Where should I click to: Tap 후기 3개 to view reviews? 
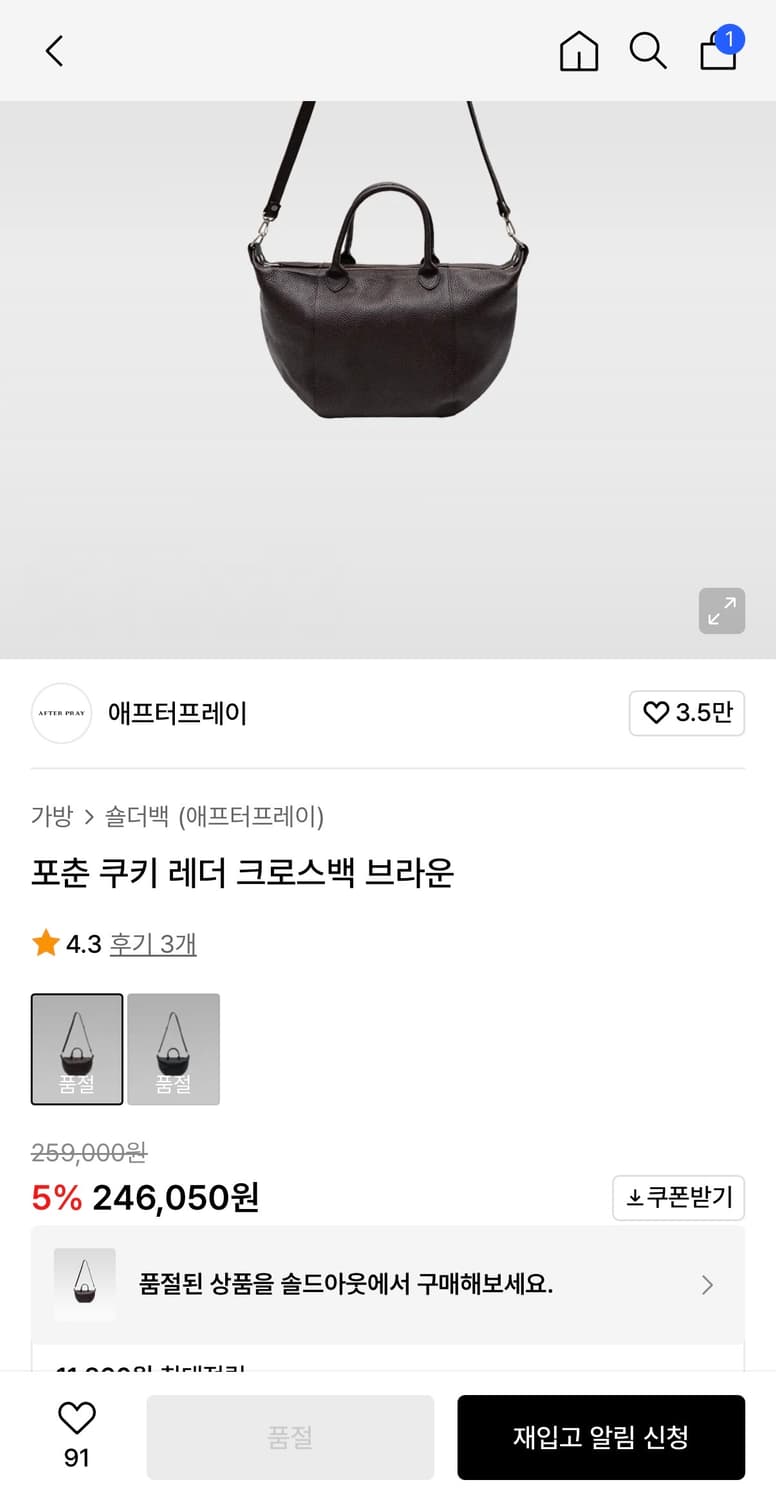point(152,943)
